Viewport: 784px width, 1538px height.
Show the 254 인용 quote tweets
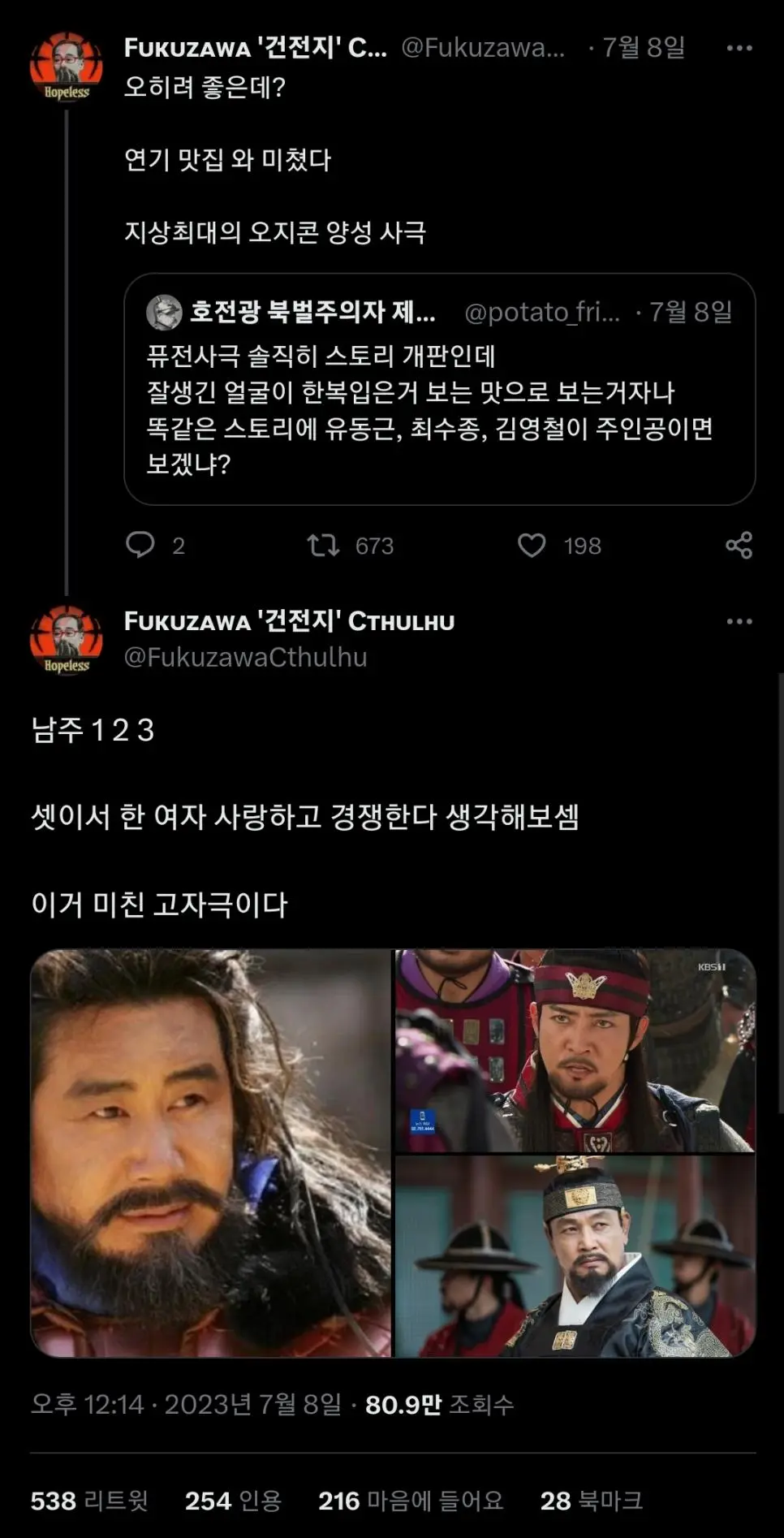(233, 1501)
